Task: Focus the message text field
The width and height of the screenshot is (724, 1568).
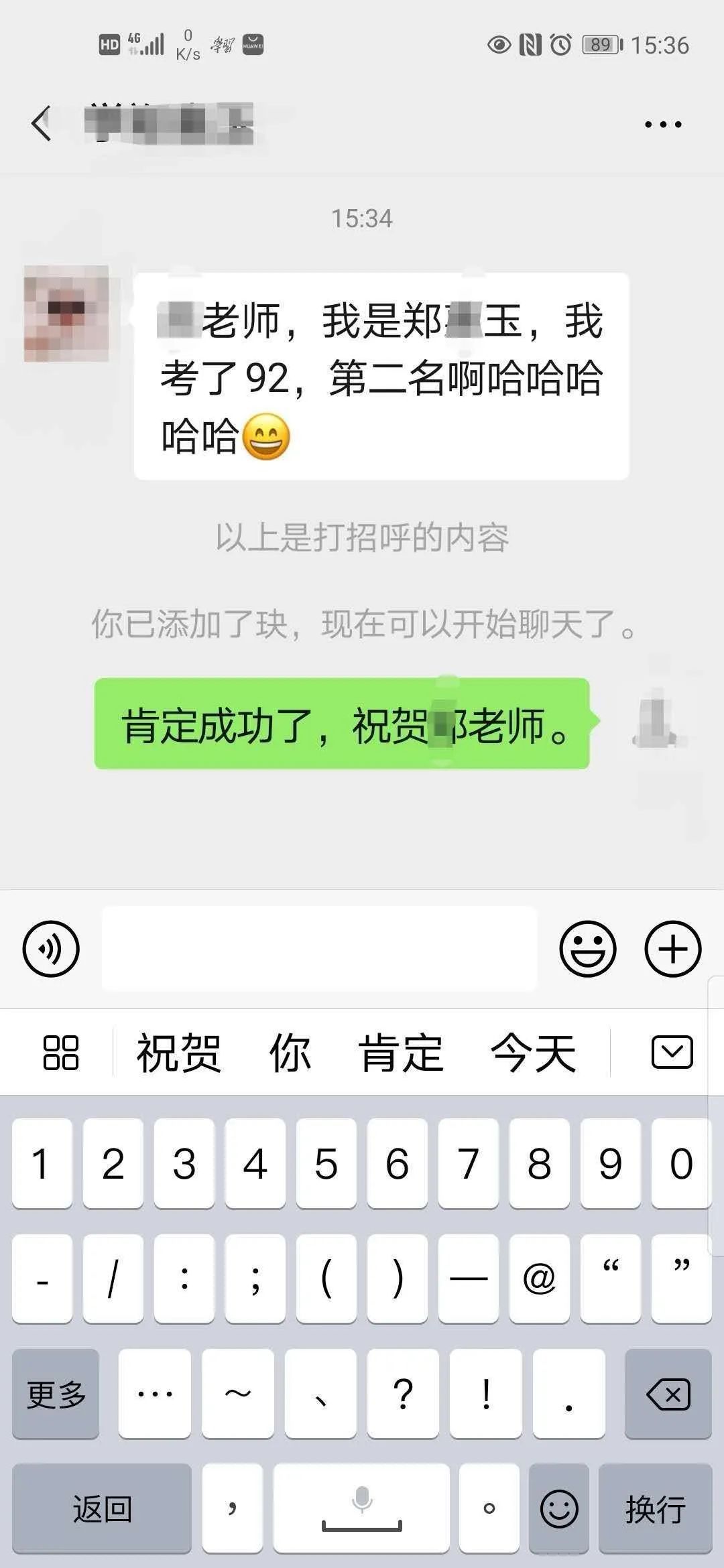Action: pos(319,949)
